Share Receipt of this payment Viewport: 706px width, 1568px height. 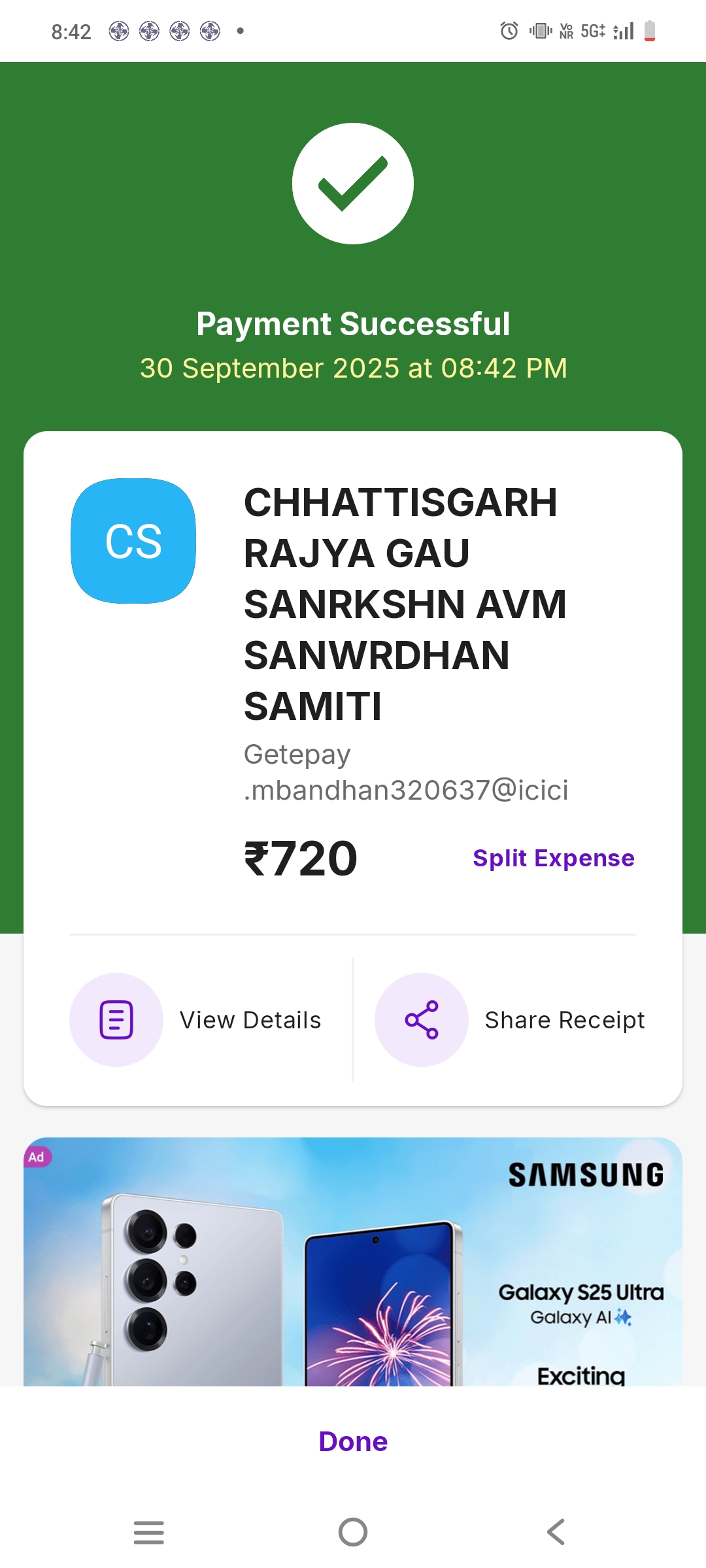click(510, 1020)
